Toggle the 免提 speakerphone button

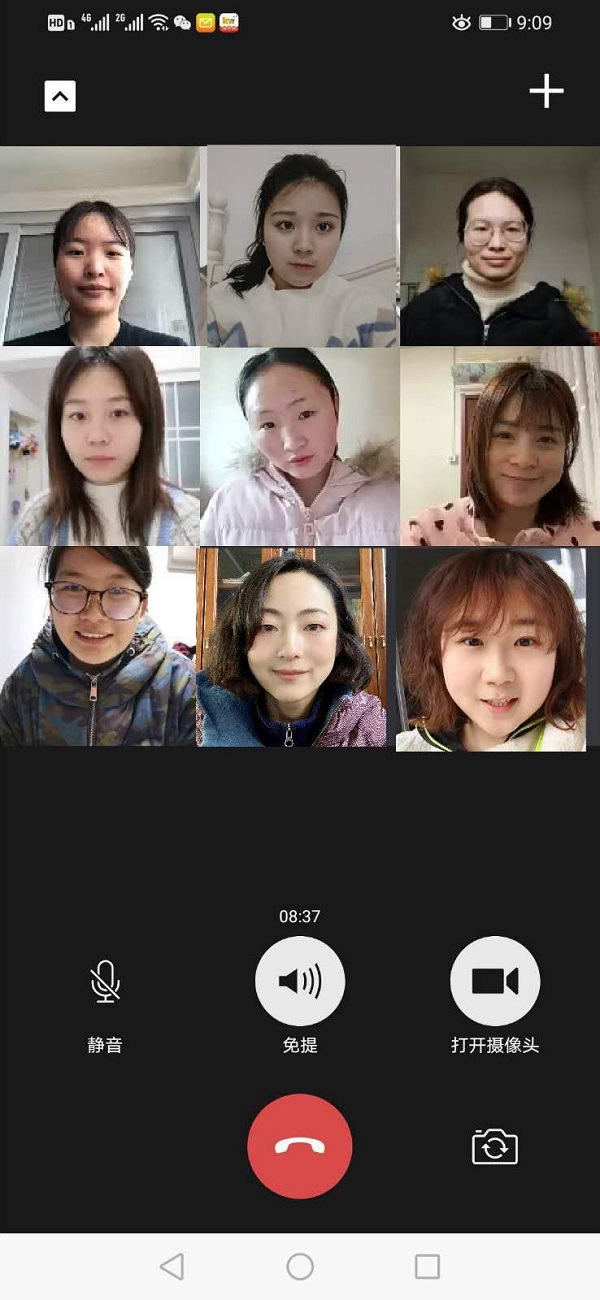coord(300,982)
